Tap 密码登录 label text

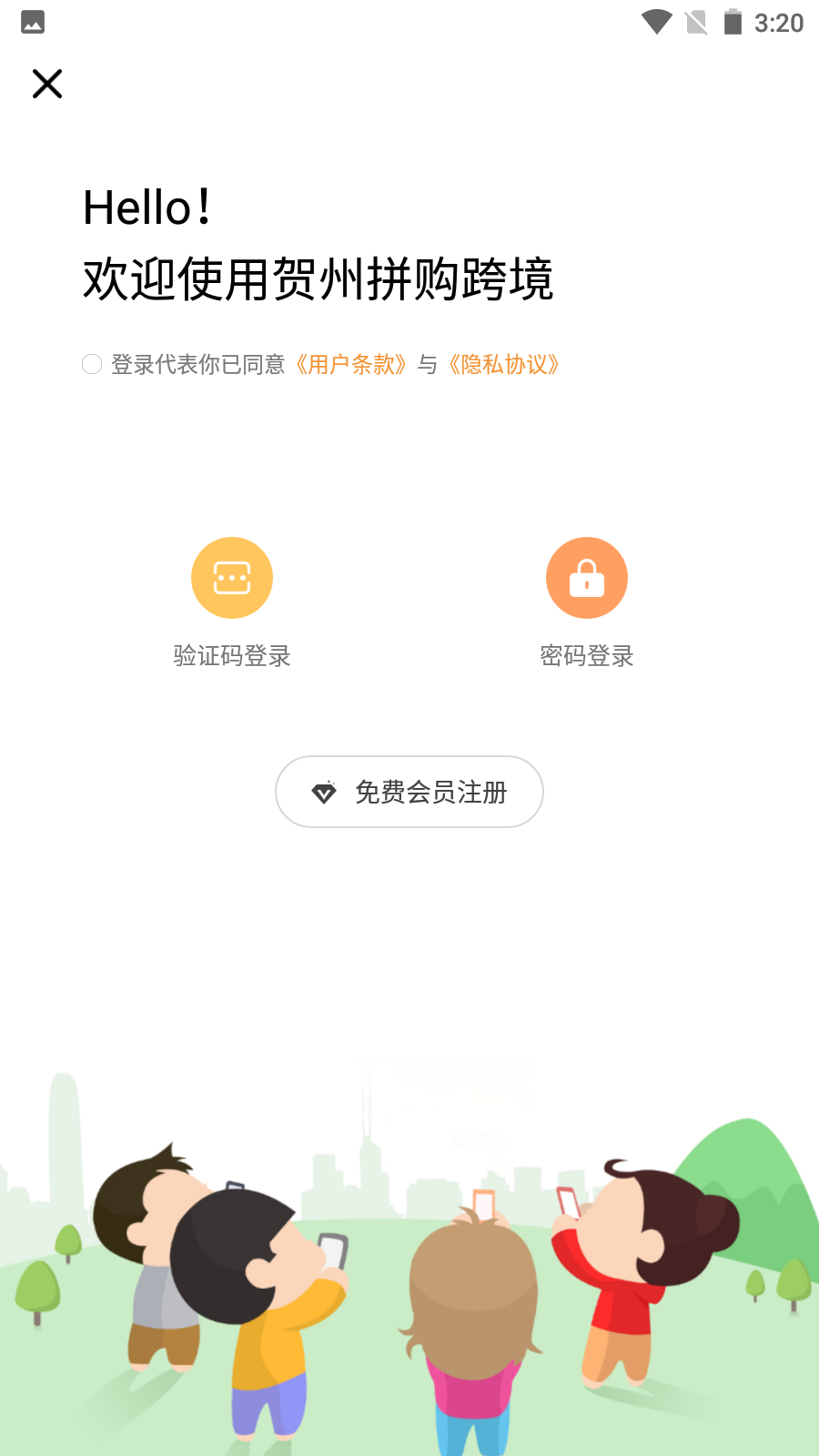tap(587, 655)
